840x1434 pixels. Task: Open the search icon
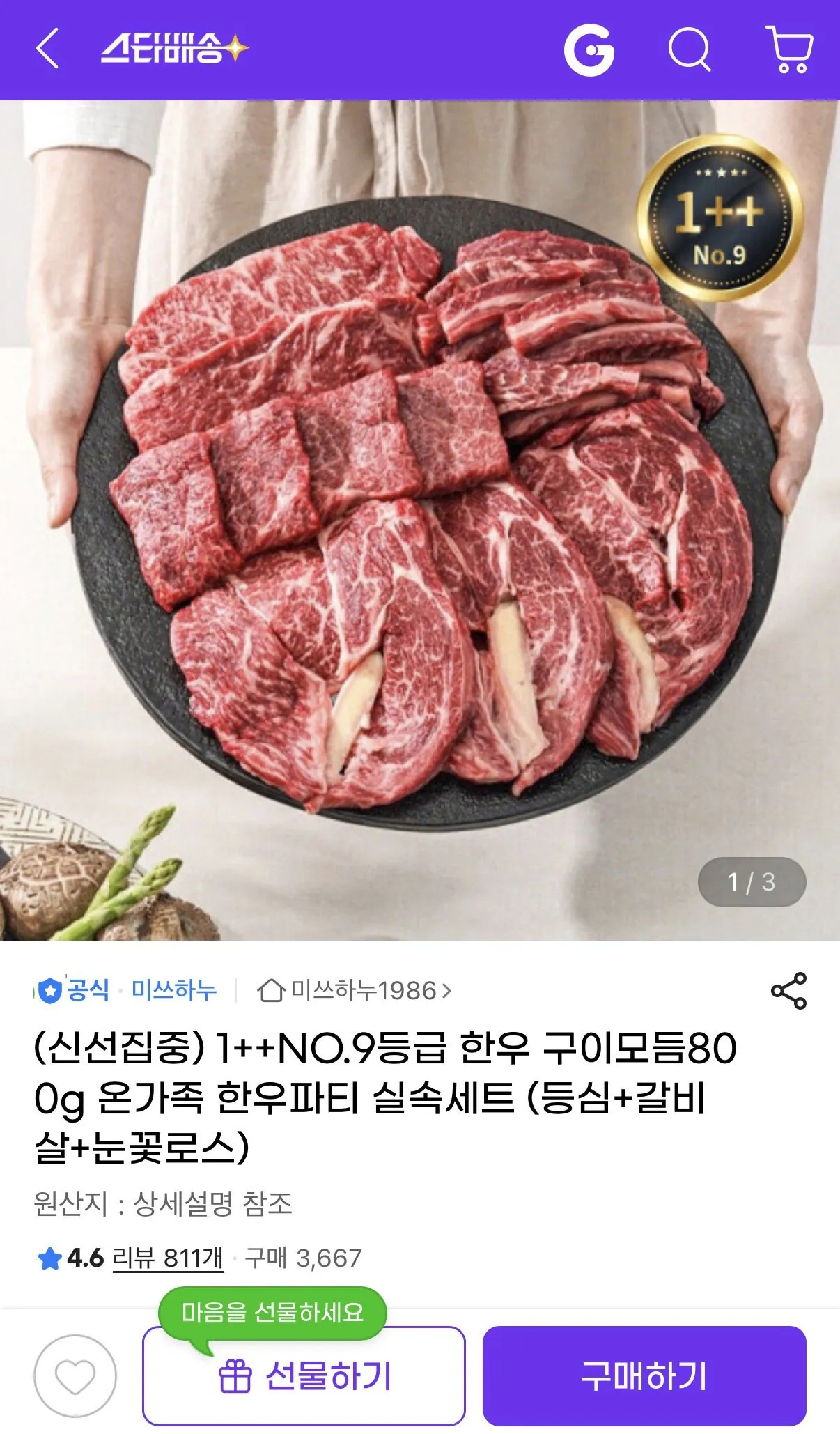point(690,50)
